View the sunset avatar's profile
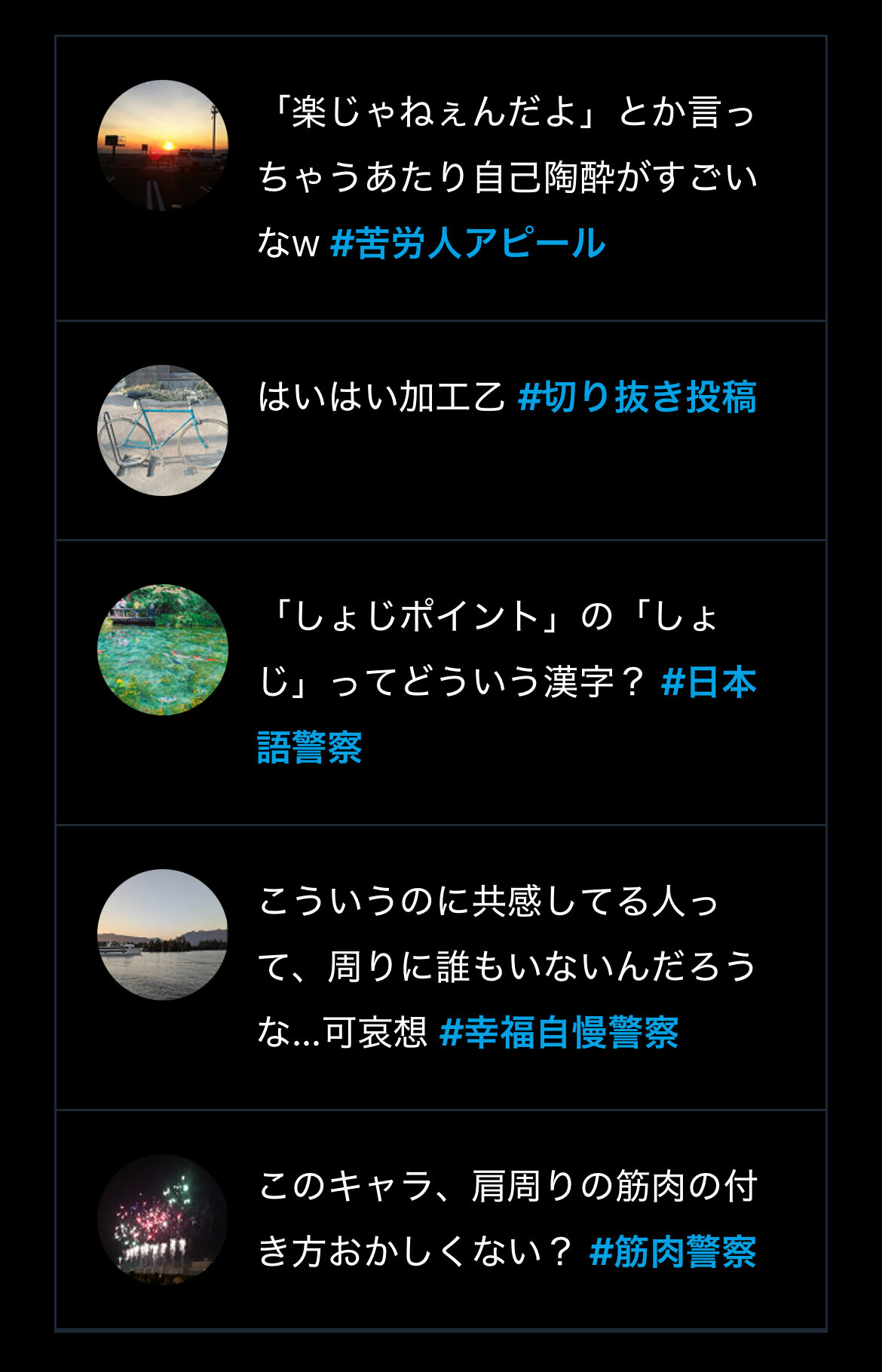 tap(163, 145)
